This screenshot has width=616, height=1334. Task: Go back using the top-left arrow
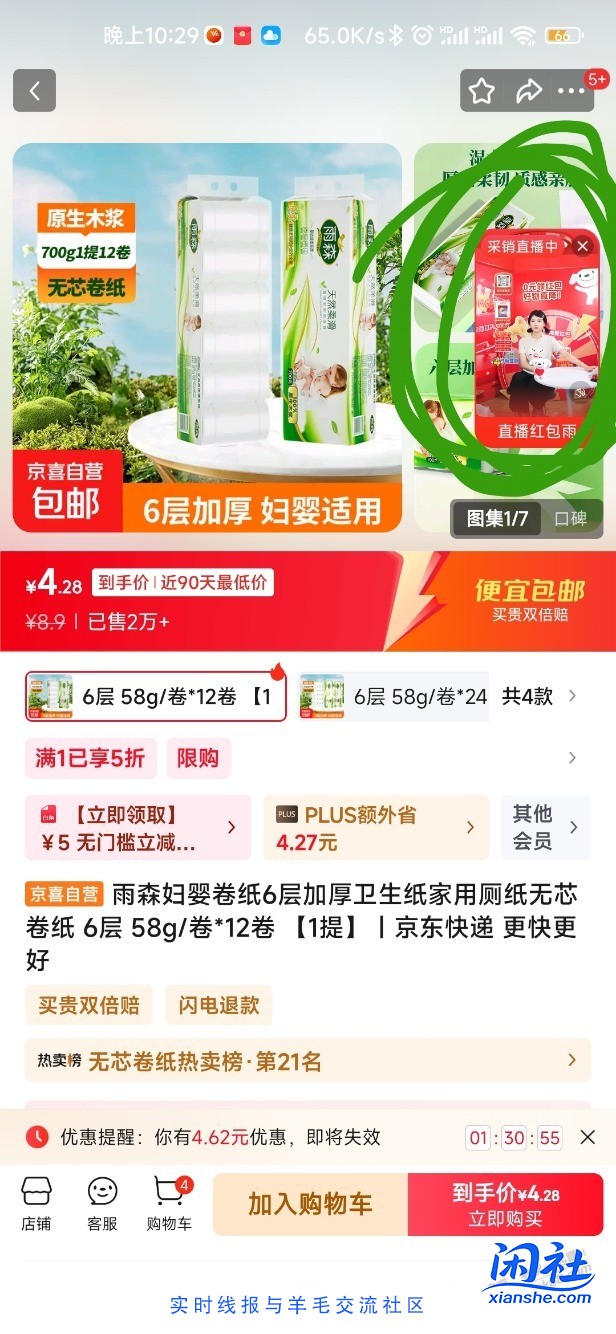34,91
